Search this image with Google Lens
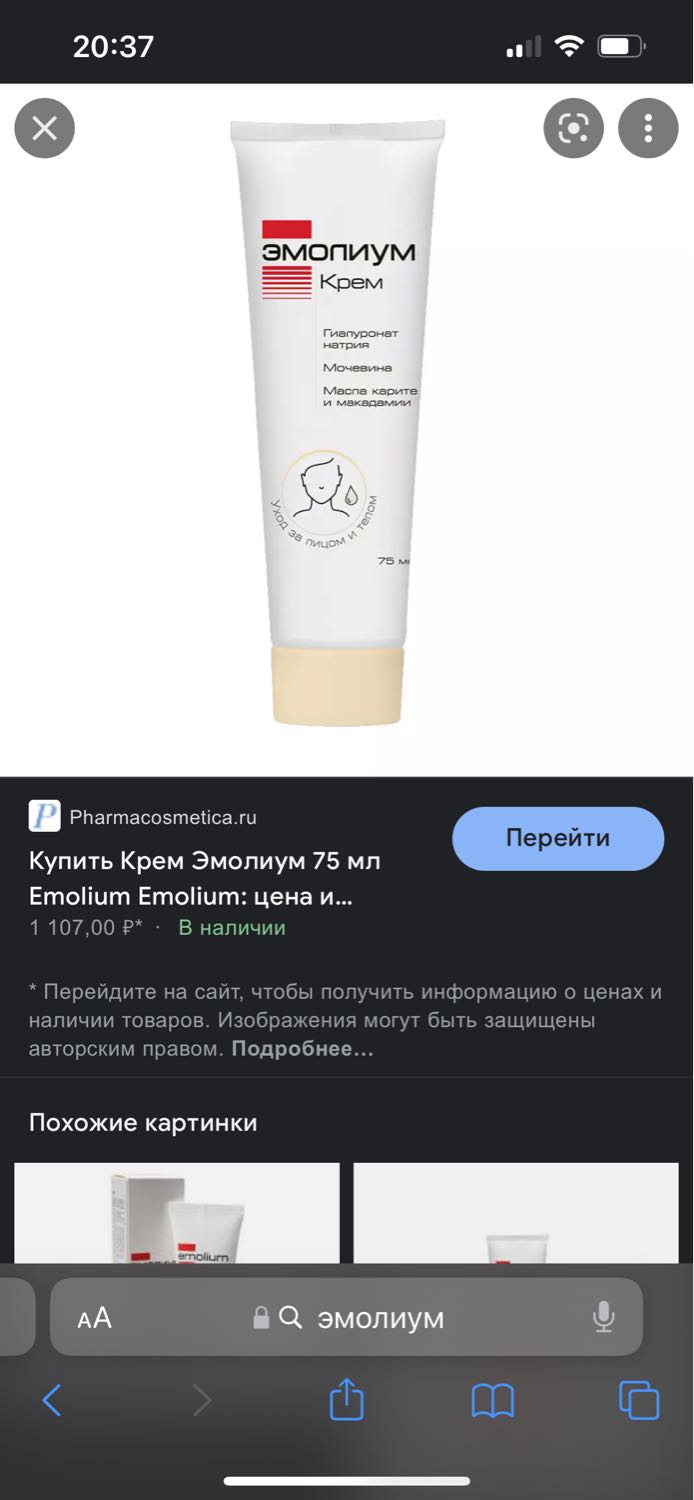The image size is (694, 1500). 573,128
